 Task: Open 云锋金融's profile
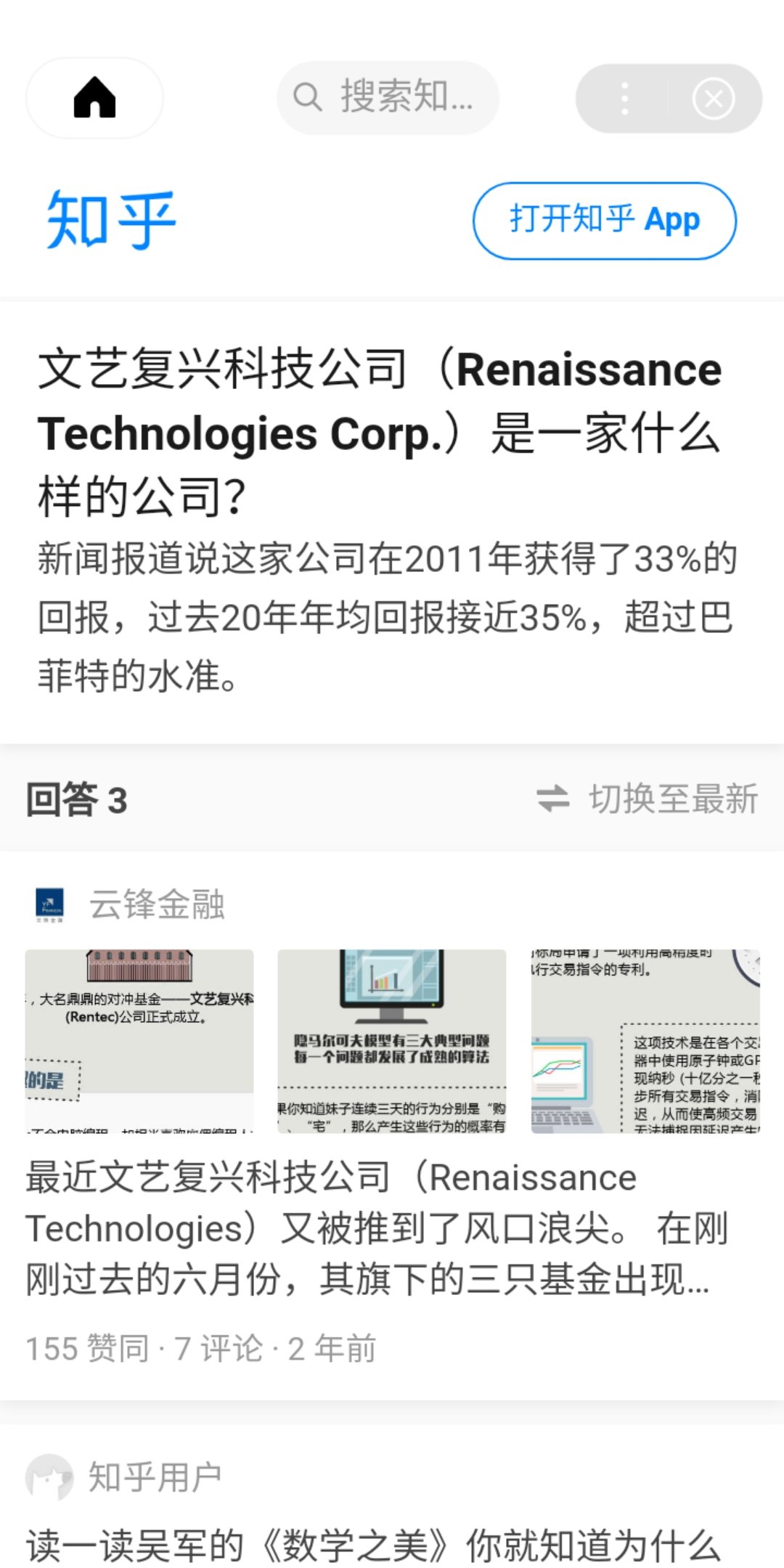pyautogui.click(x=156, y=905)
